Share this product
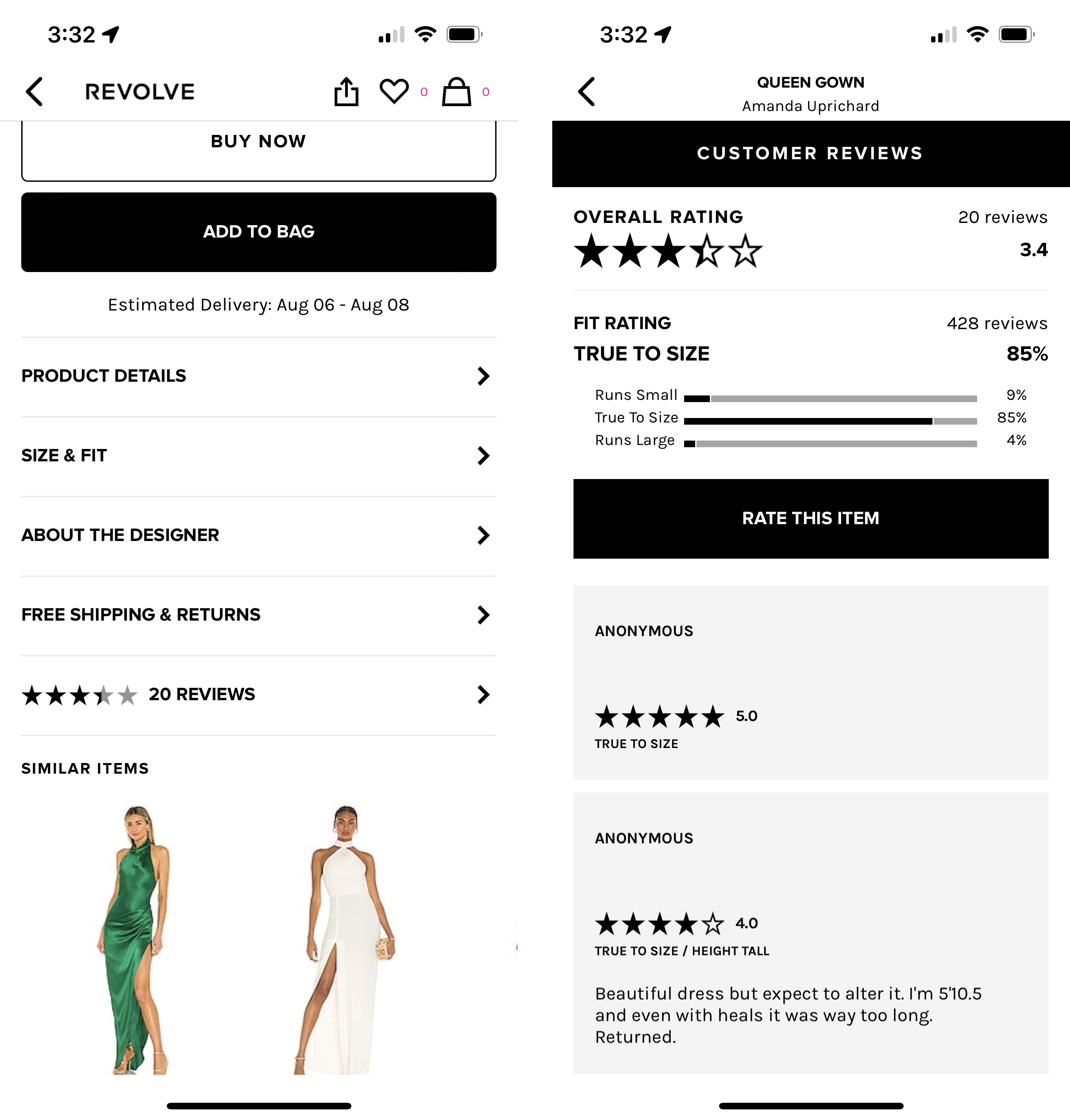The height and width of the screenshot is (1120, 1070). pyautogui.click(x=346, y=92)
